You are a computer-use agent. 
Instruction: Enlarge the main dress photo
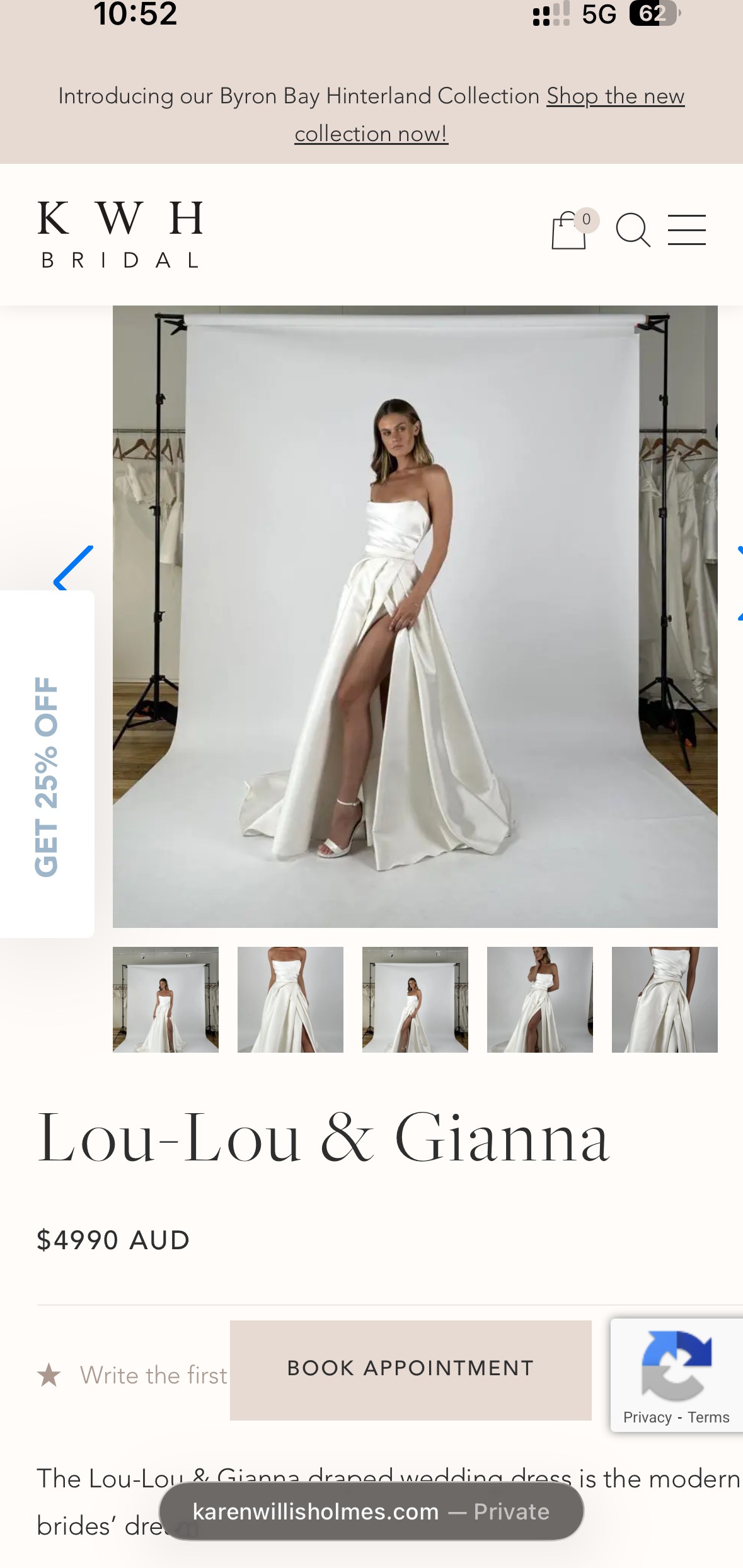click(x=415, y=616)
